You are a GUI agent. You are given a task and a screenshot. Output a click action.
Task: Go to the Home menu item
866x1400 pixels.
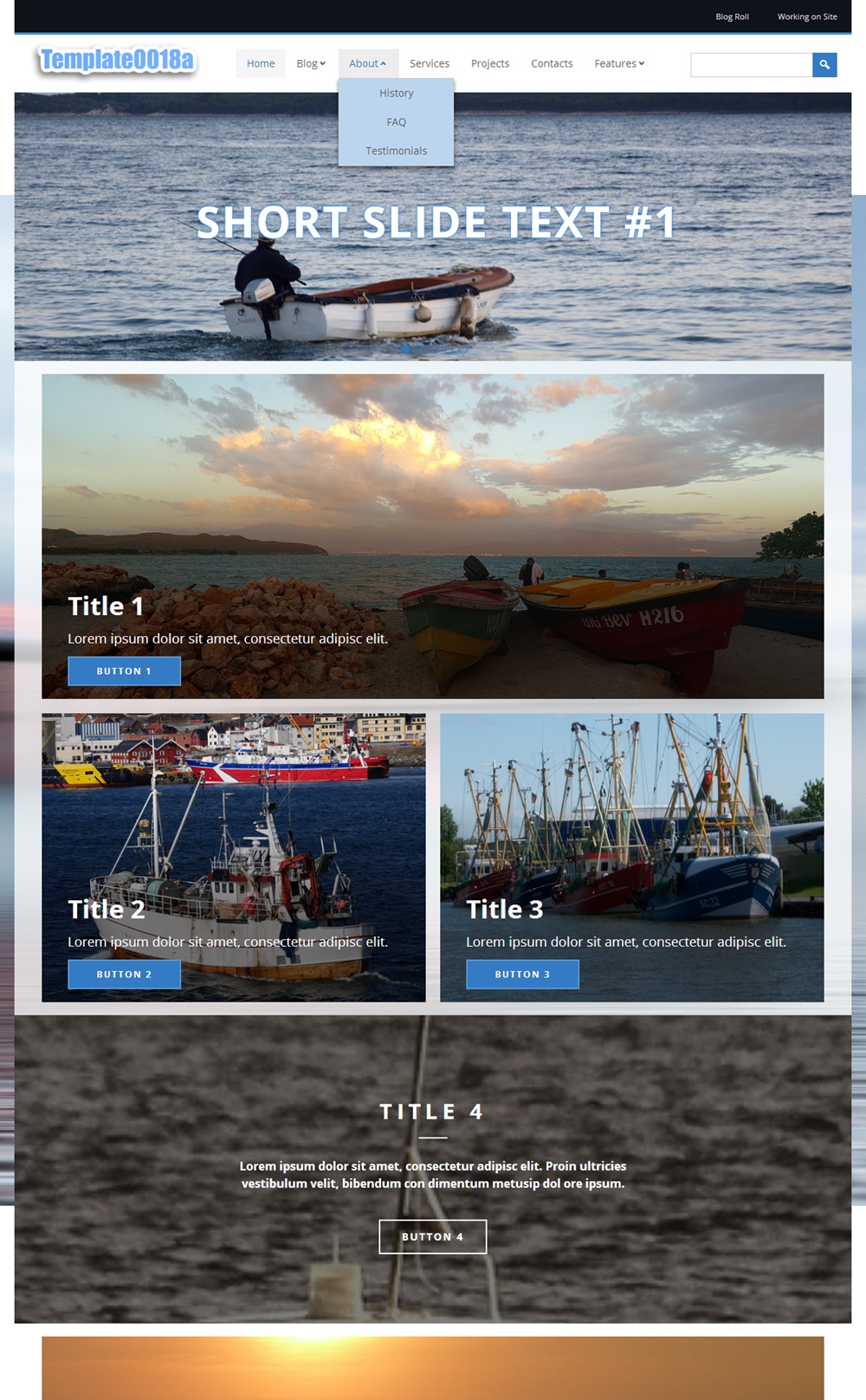click(x=261, y=64)
